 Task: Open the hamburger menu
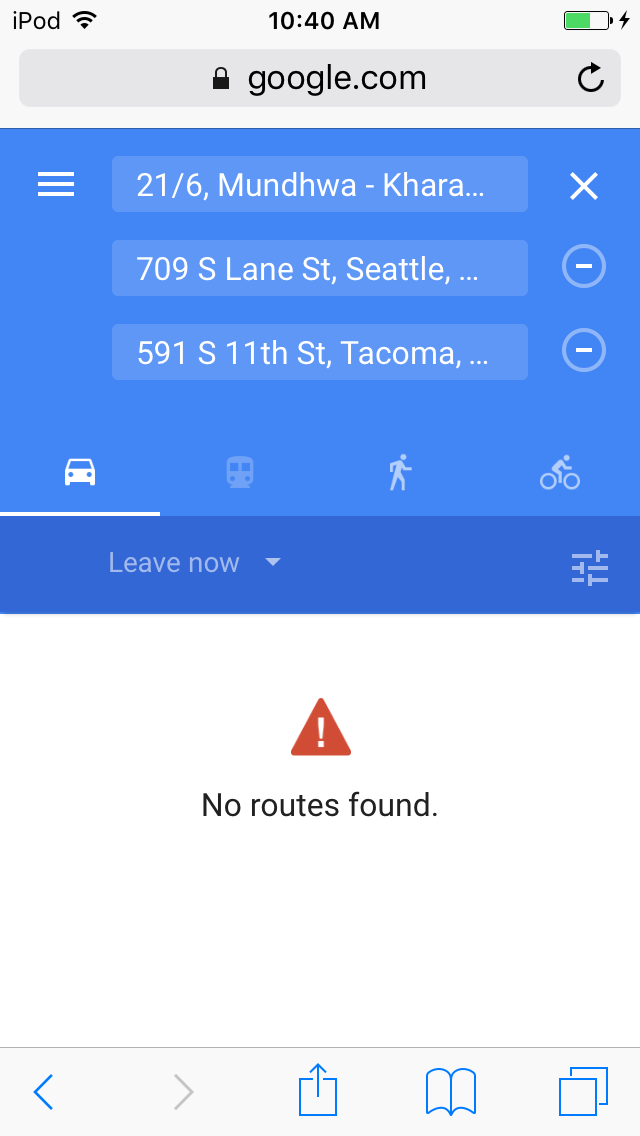coord(56,185)
